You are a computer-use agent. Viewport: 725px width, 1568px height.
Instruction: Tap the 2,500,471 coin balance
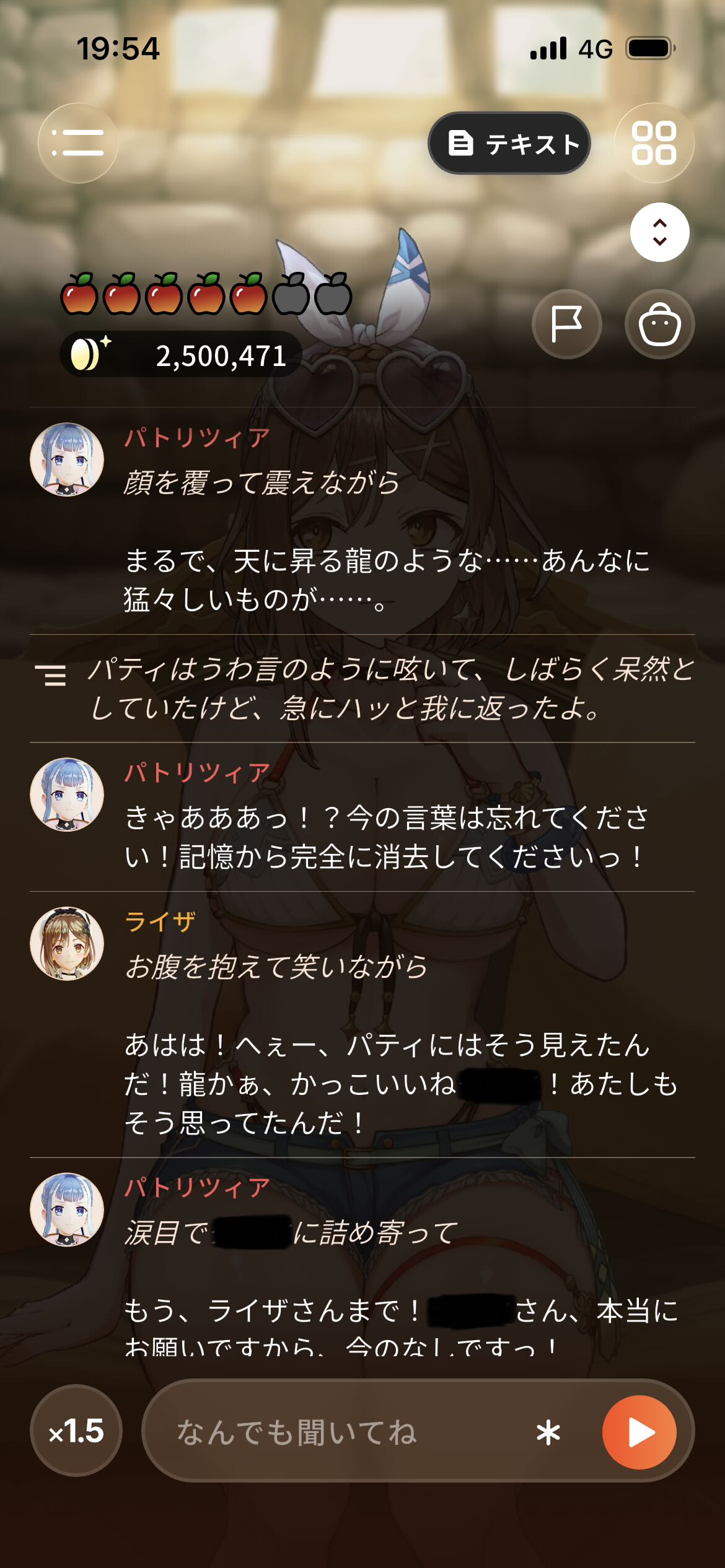(x=181, y=355)
